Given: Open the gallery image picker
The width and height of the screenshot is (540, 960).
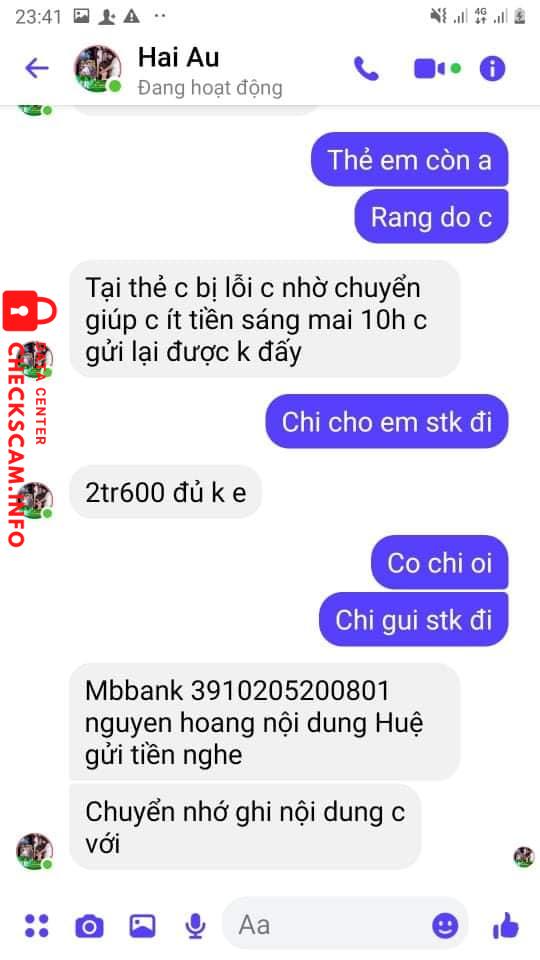Looking at the screenshot, I should coord(142,926).
